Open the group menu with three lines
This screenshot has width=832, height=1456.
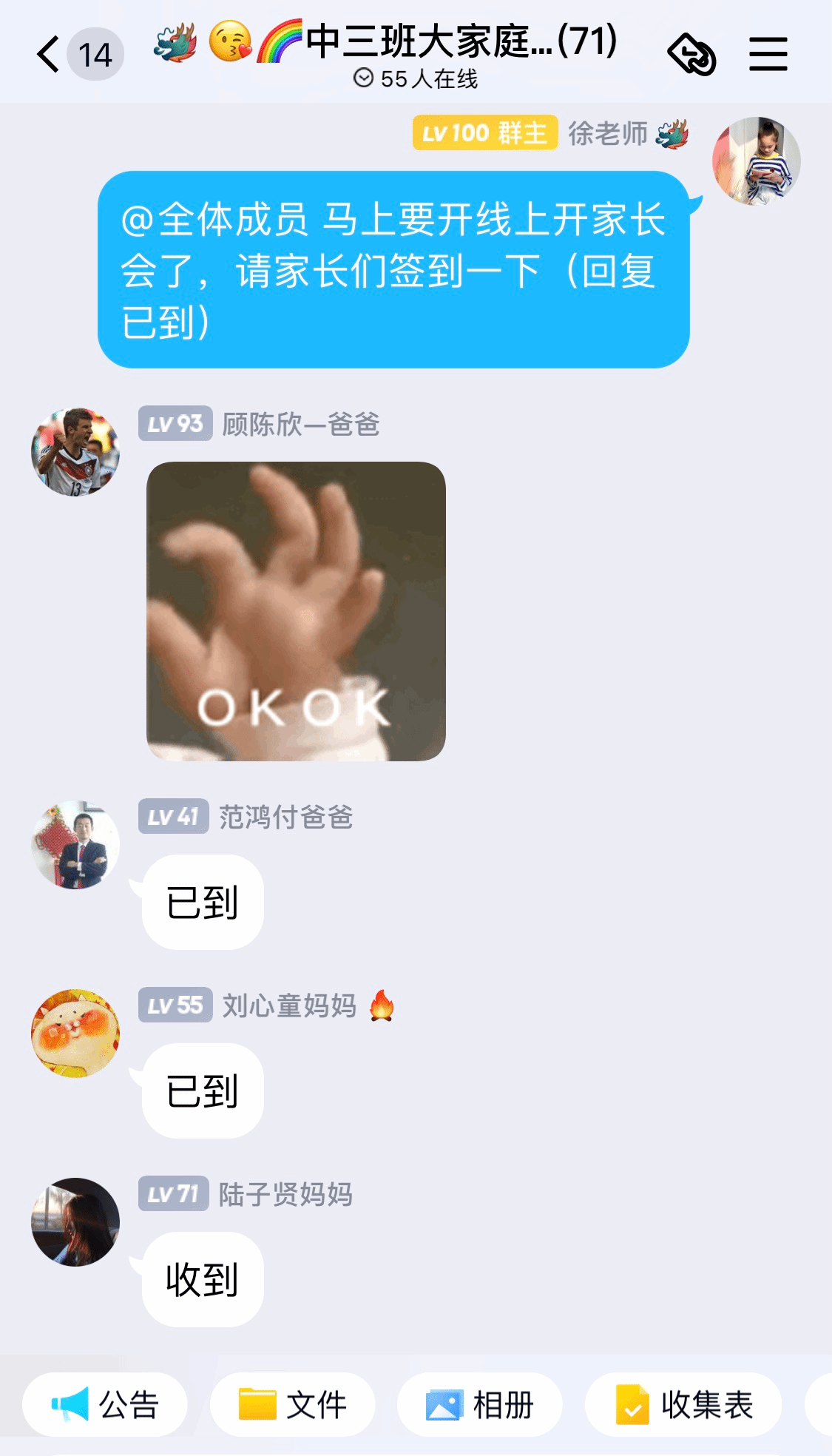768,55
